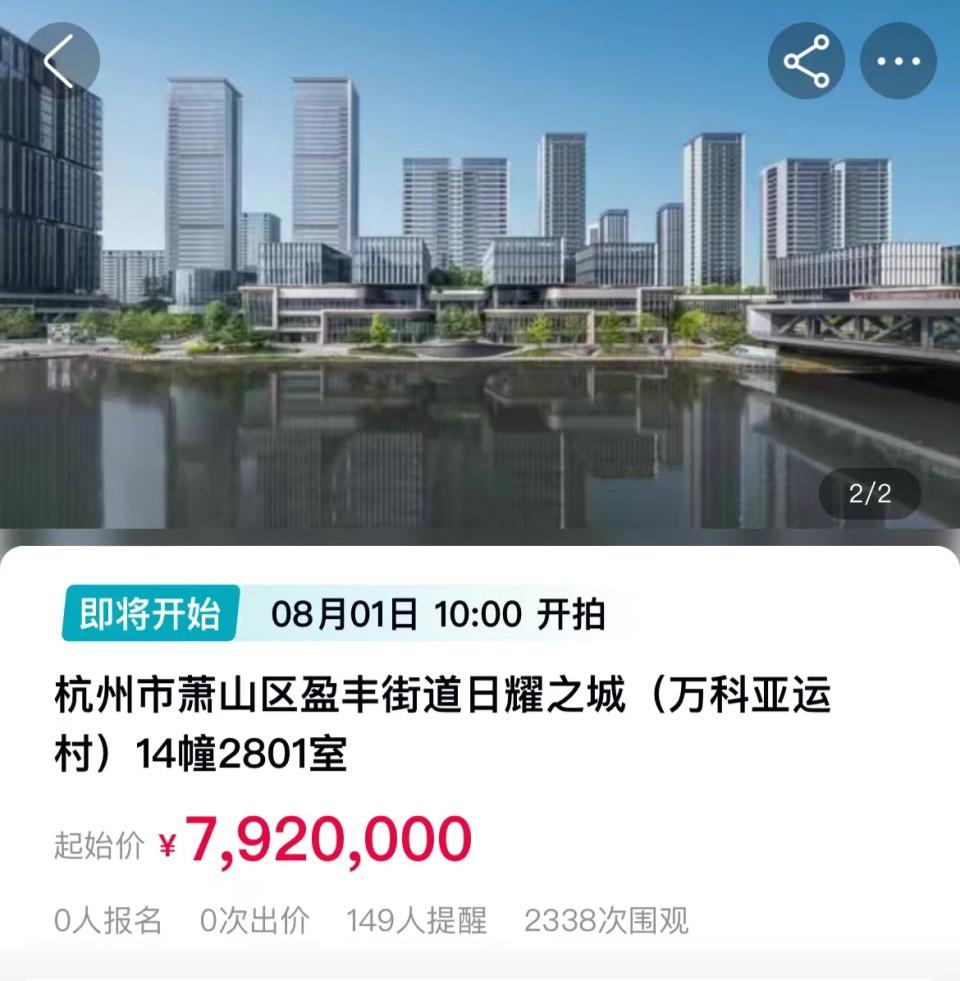Share this auction listing
Screen dimensions: 960x981
click(x=806, y=61)
